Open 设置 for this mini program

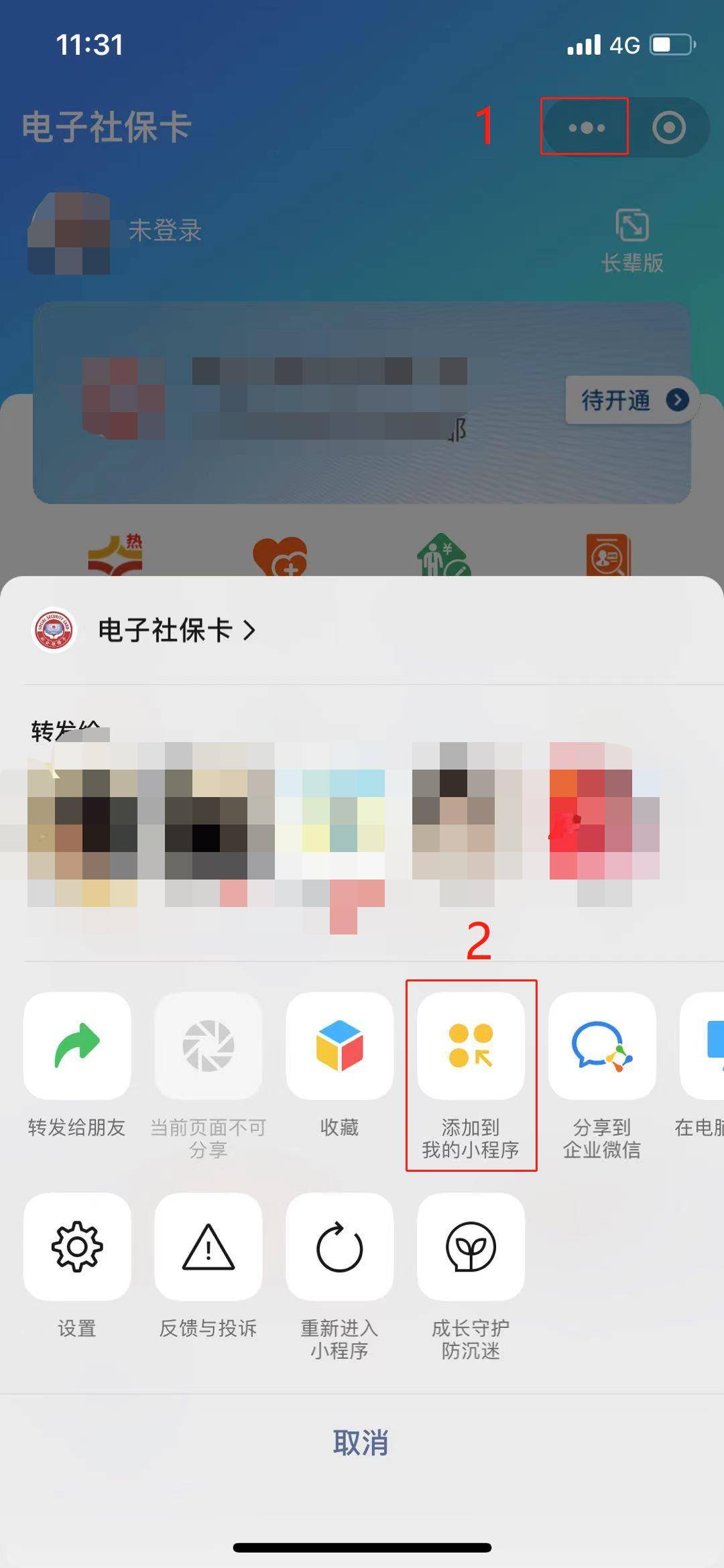(x=77, y=1246)
